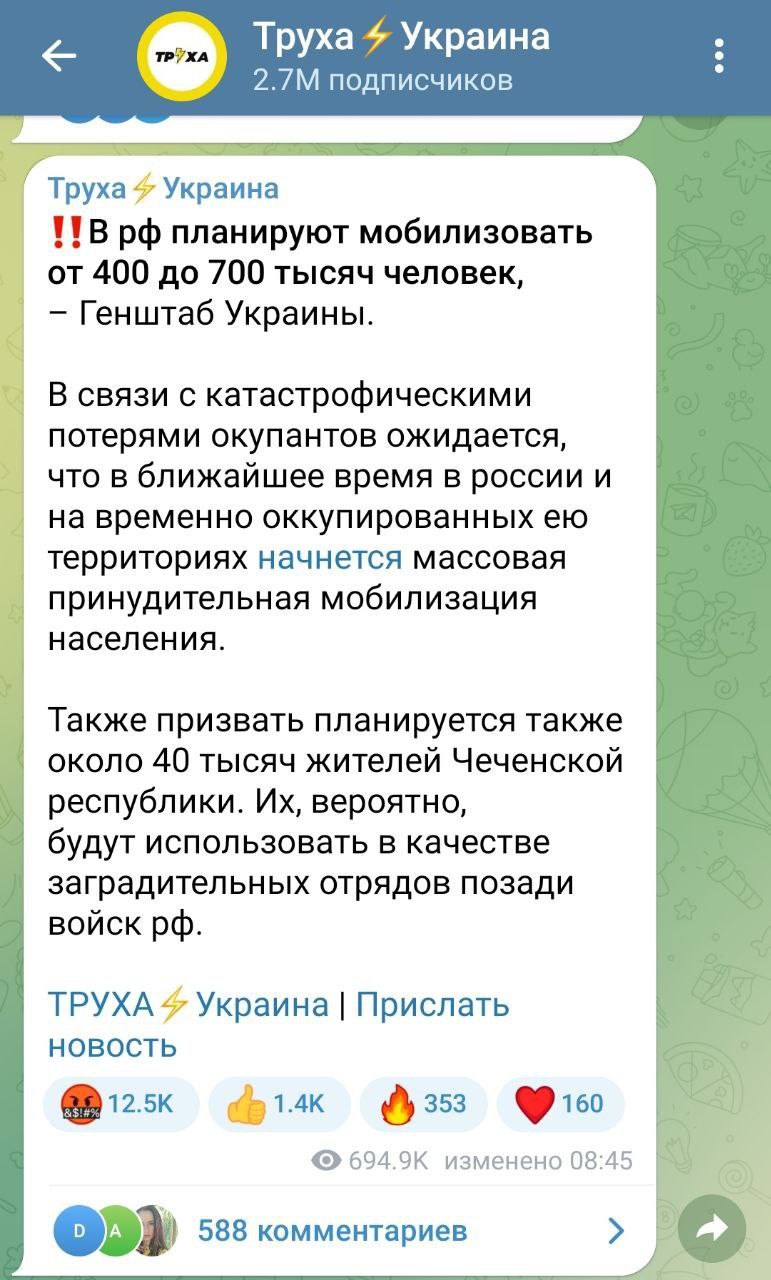Screen dimensions: 771x1280
Task: Open the «ТРУХА⚡Украина» link at post bottom
Action: [x=188, y=1004]
